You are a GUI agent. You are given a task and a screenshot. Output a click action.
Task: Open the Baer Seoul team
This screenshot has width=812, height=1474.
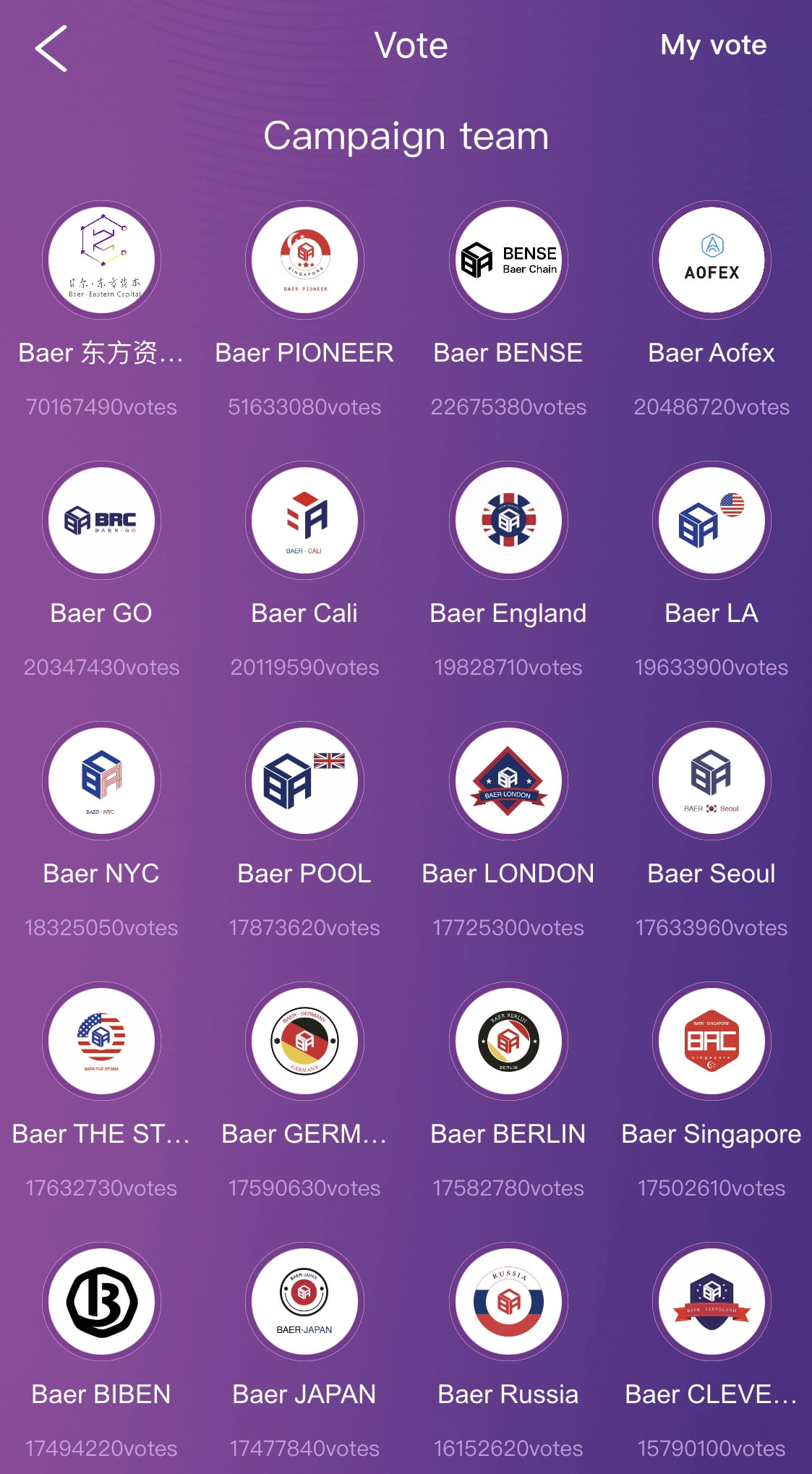(x=711, y=780)
